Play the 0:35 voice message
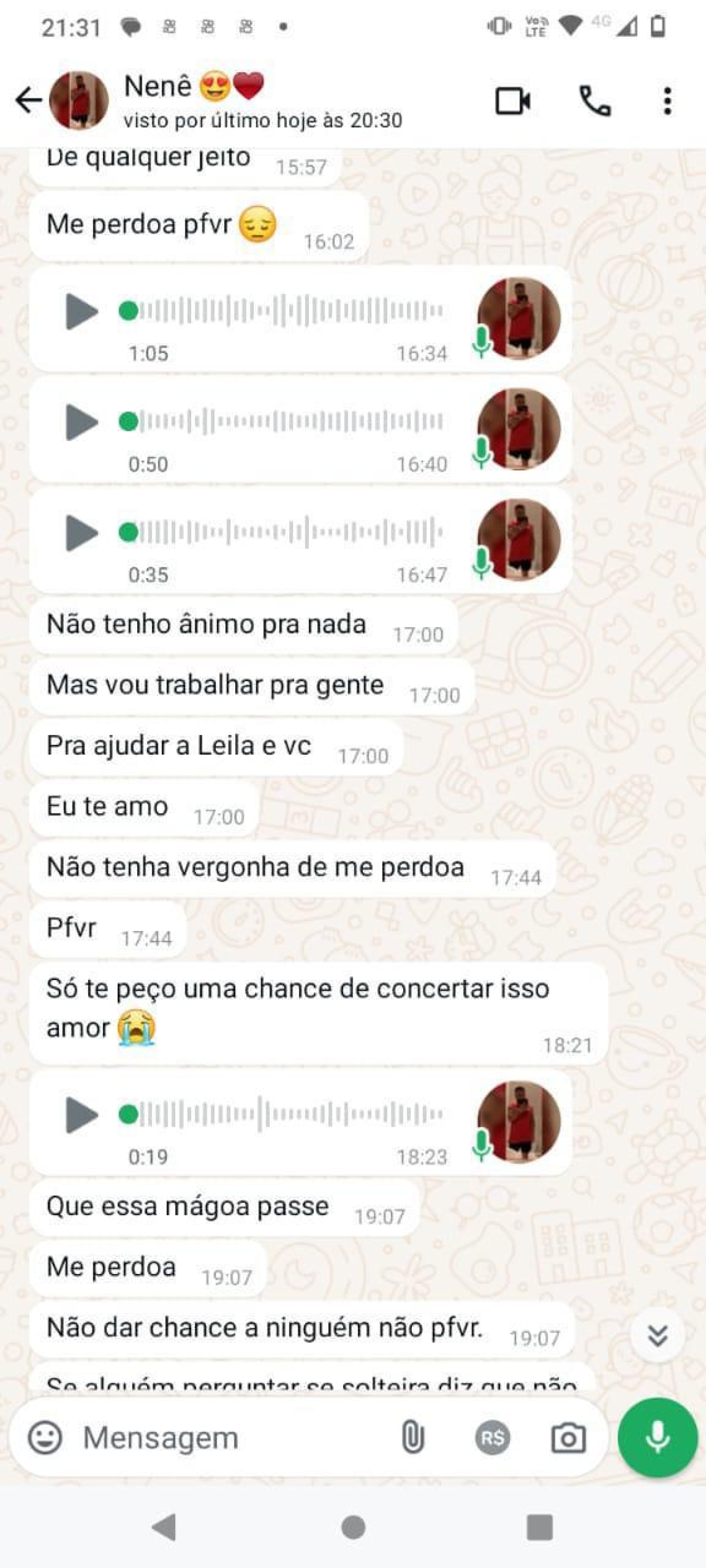 click(82, 533)
